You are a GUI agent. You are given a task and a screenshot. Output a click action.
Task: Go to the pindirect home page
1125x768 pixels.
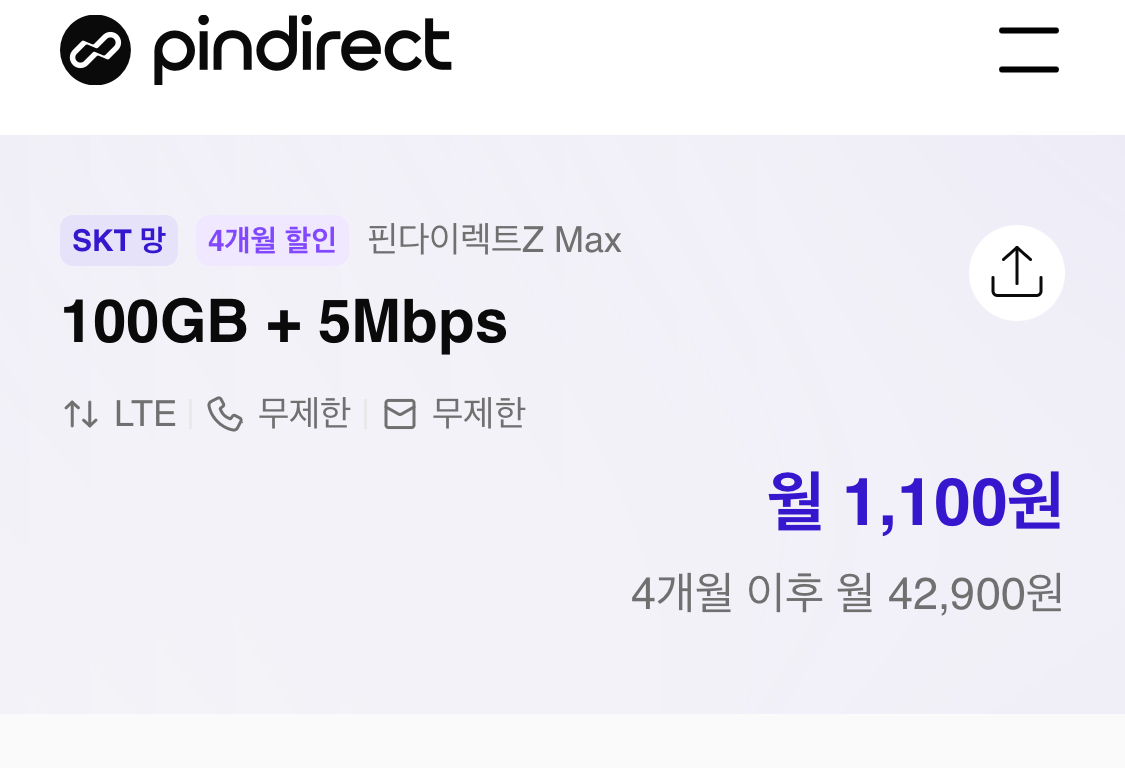pos(256,49)
